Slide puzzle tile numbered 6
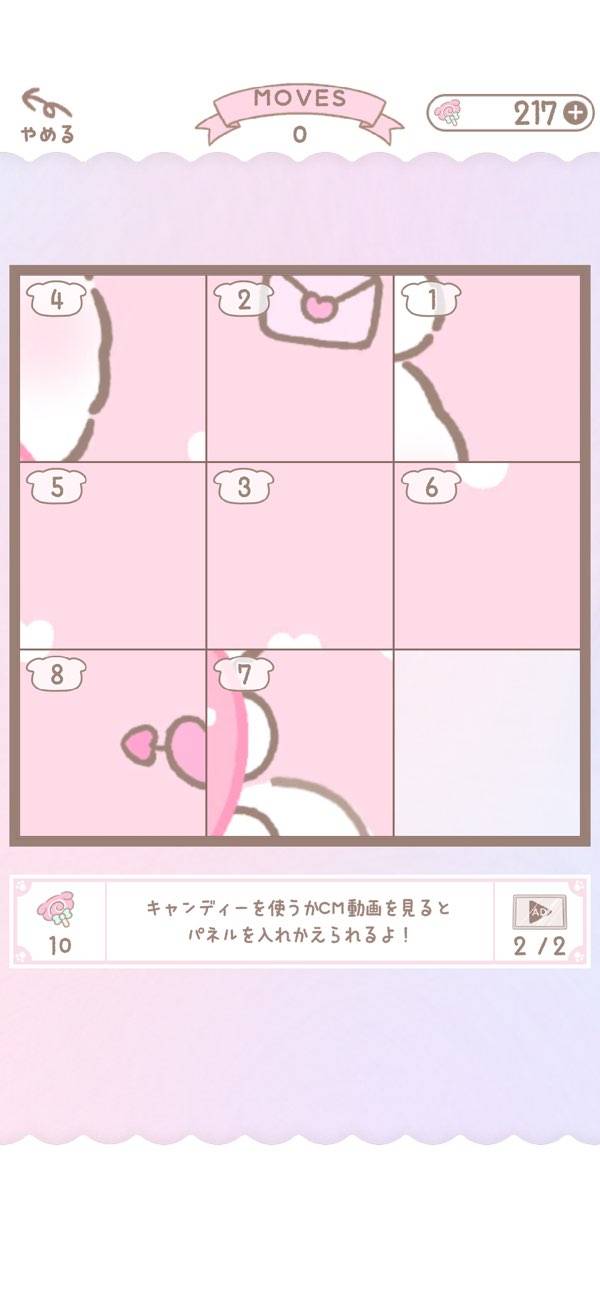 [487, 555]
